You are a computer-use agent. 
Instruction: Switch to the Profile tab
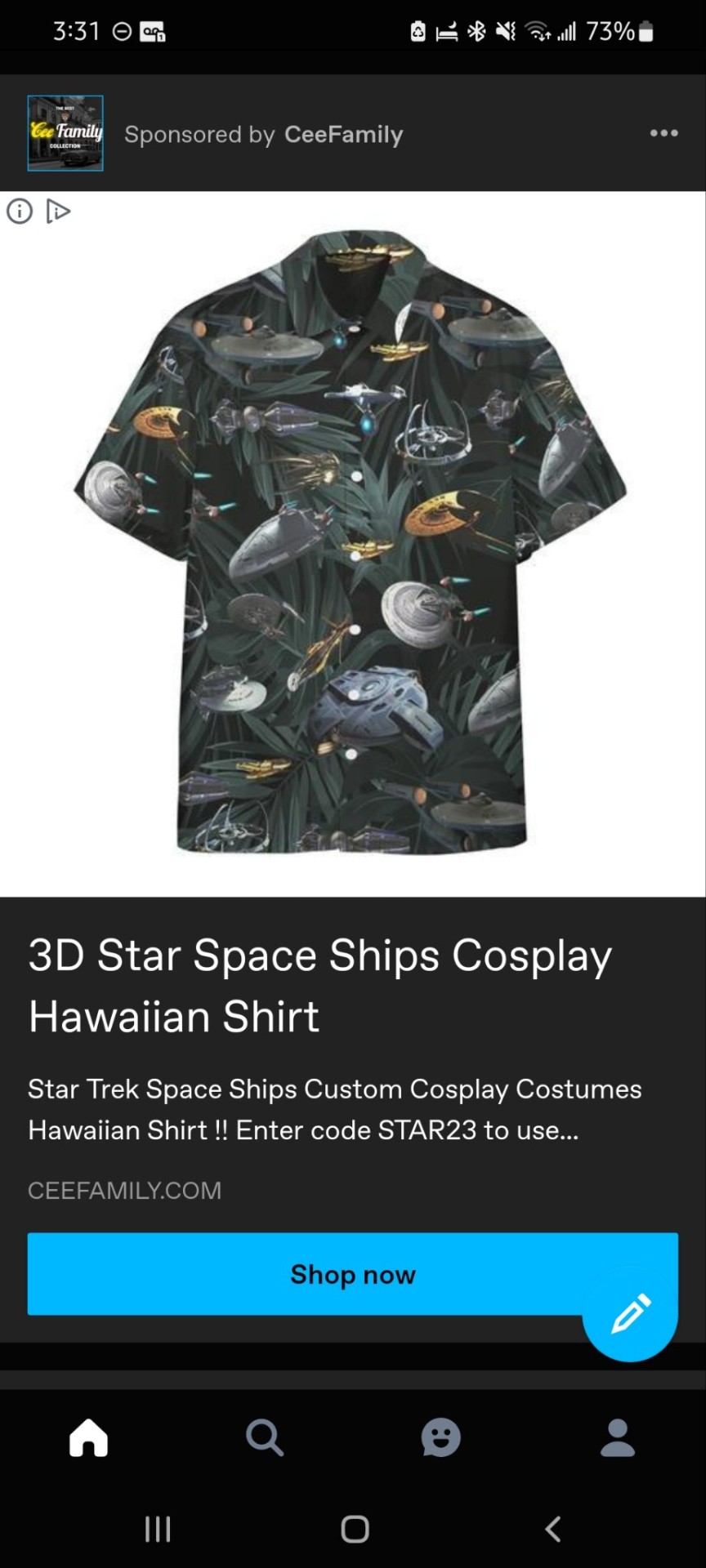[x=618, y=1437]
